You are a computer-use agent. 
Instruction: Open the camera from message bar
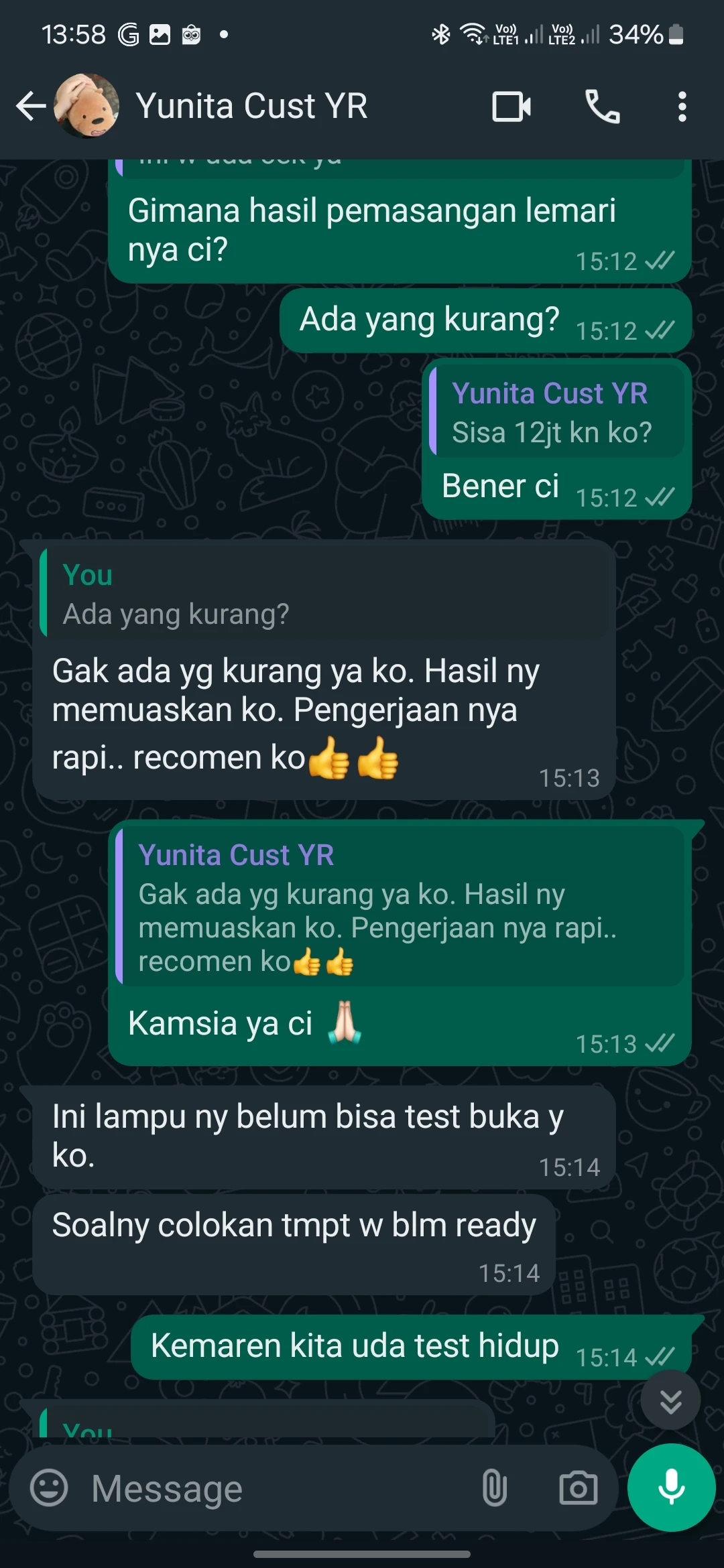click(578, 1489)
